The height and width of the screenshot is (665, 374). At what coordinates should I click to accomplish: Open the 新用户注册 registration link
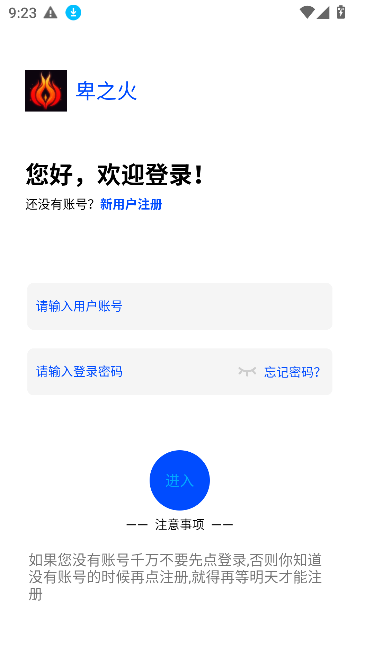[131, 204]
